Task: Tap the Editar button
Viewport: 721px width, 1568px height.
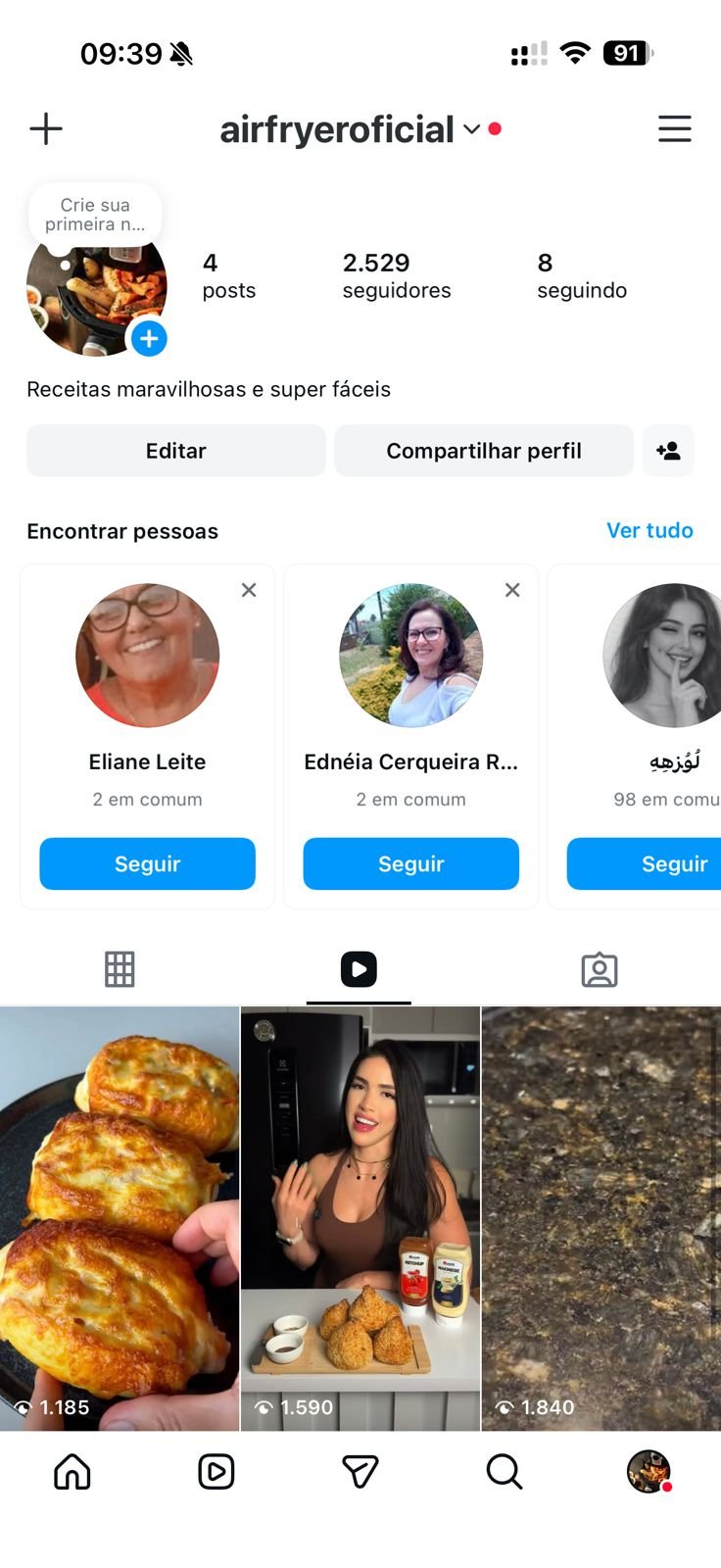Action: 176,451
